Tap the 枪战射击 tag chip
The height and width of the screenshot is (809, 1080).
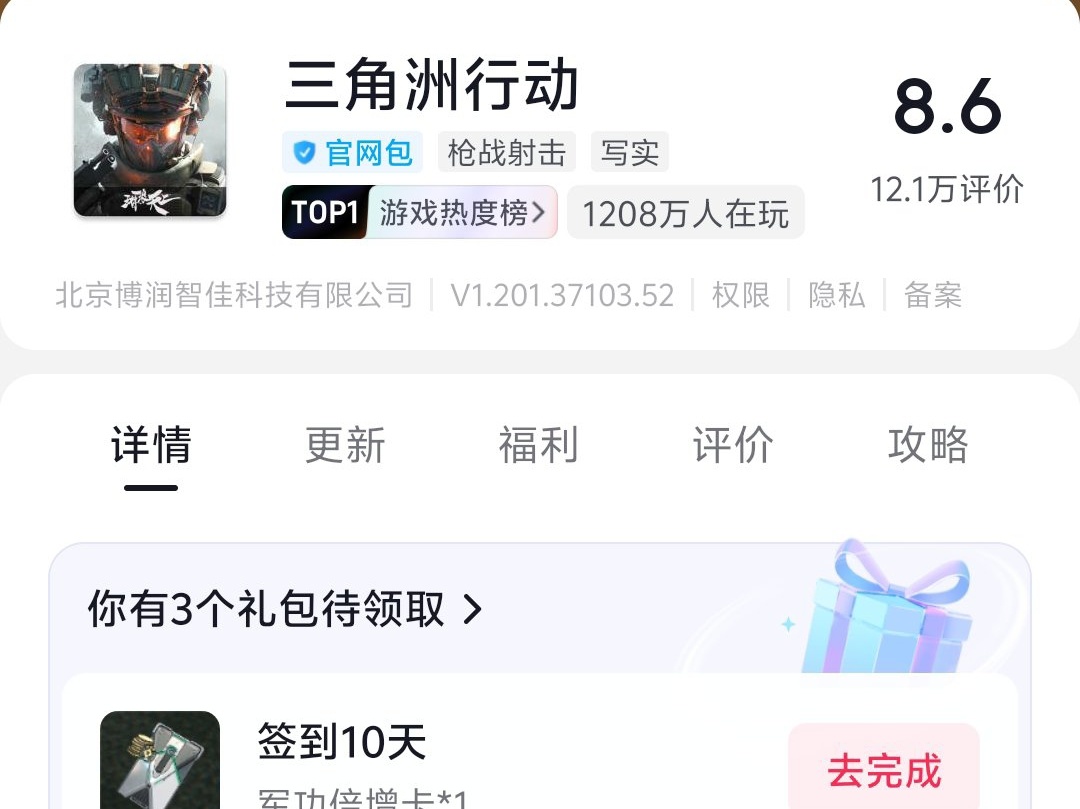[507, 153]
